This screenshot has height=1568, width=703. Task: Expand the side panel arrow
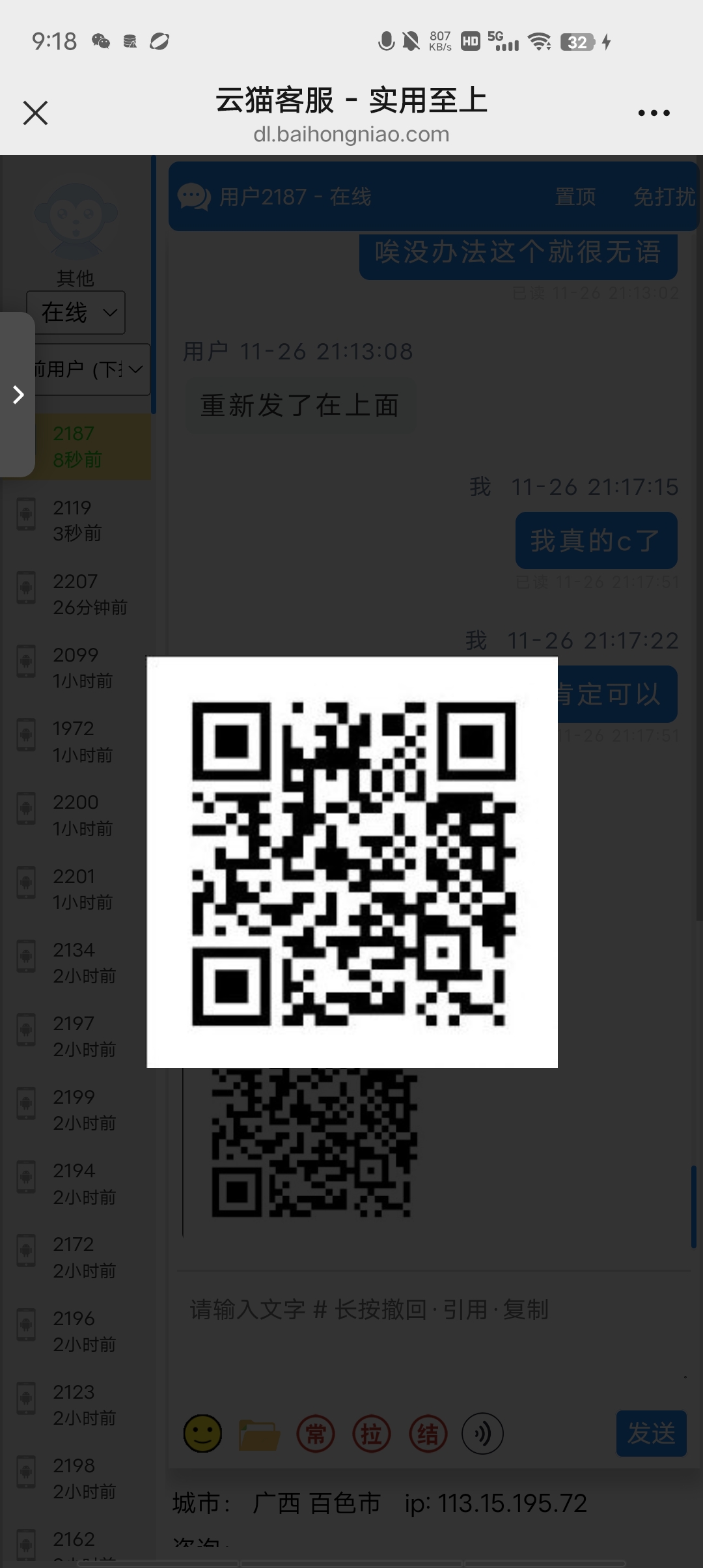(x=18, y=395)
